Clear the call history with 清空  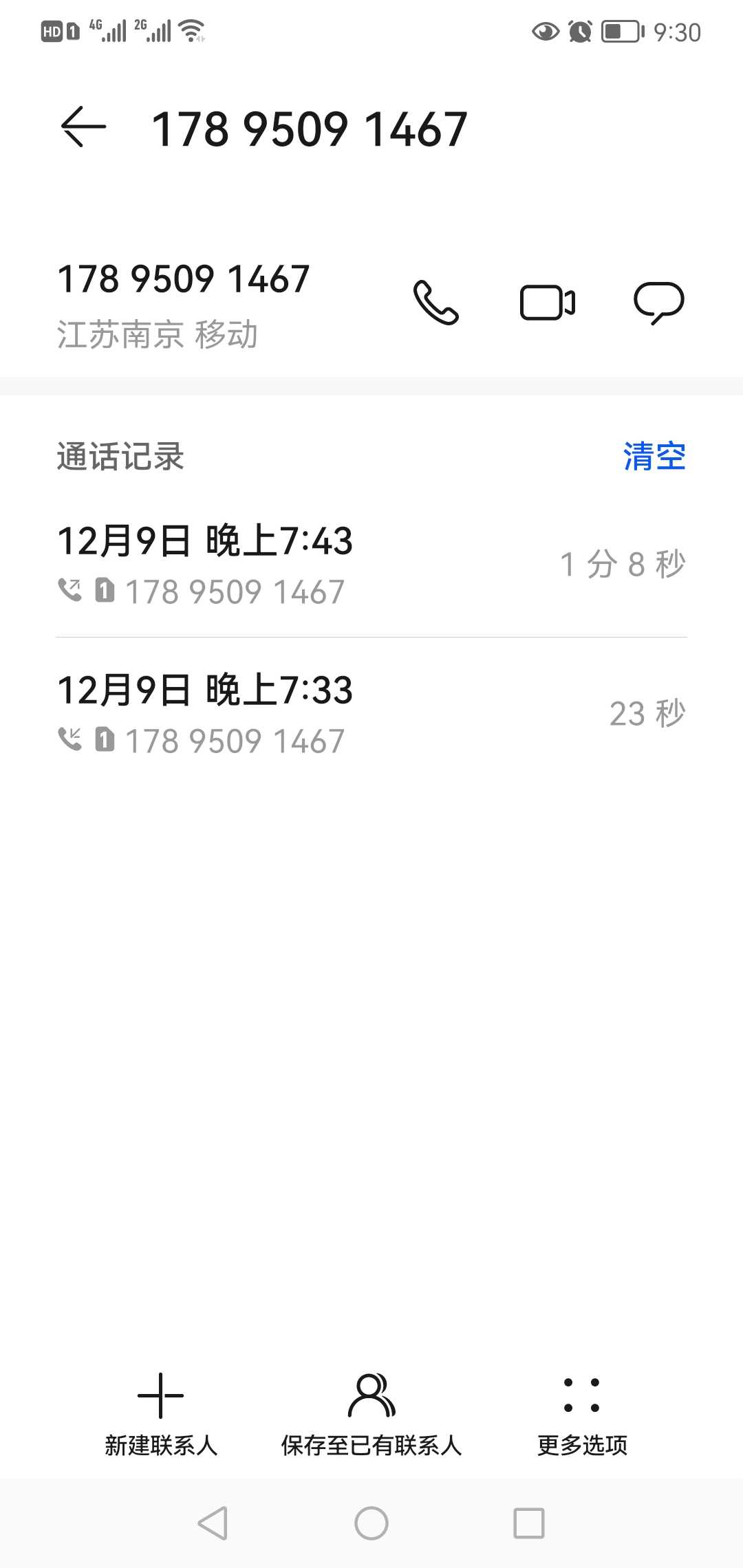click(x=654, y=457)
